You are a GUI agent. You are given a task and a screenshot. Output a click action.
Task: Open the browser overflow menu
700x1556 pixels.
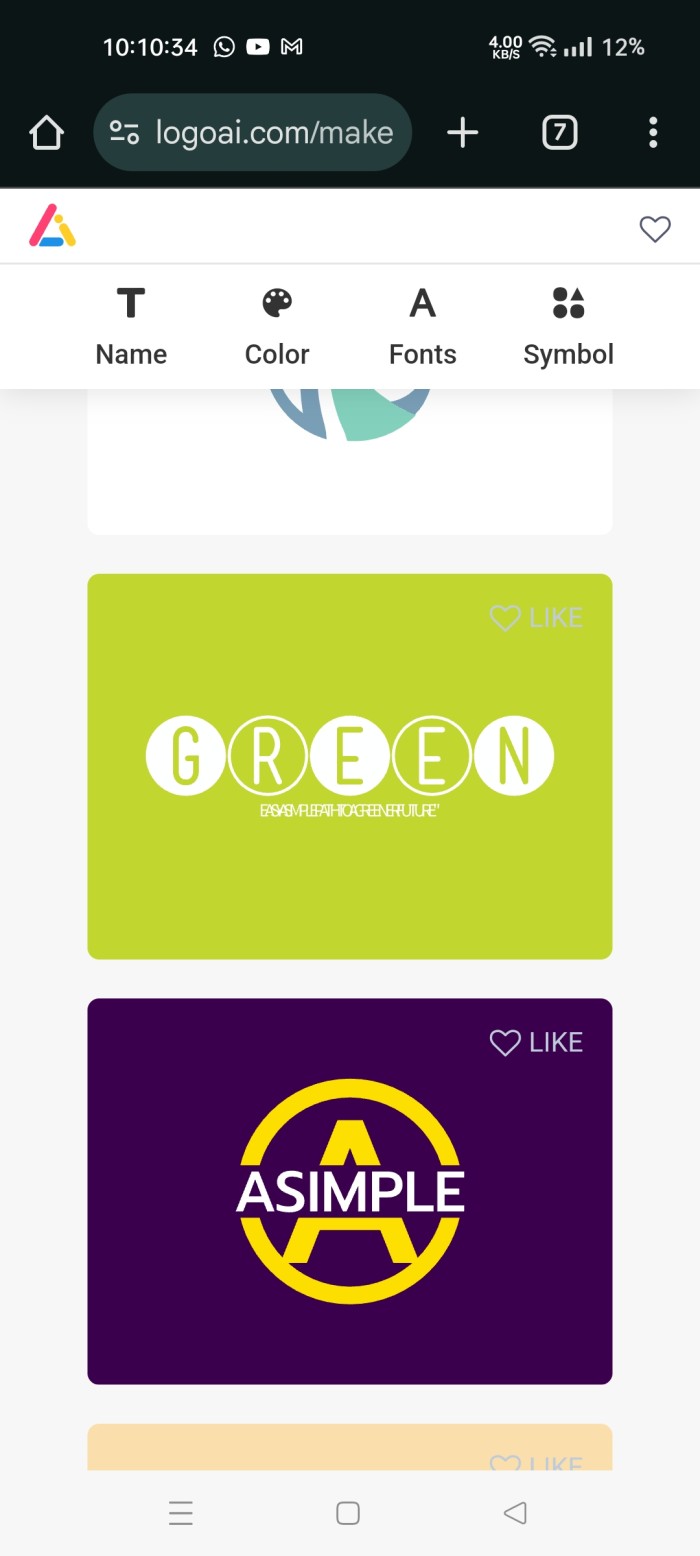tap(653, 132)
